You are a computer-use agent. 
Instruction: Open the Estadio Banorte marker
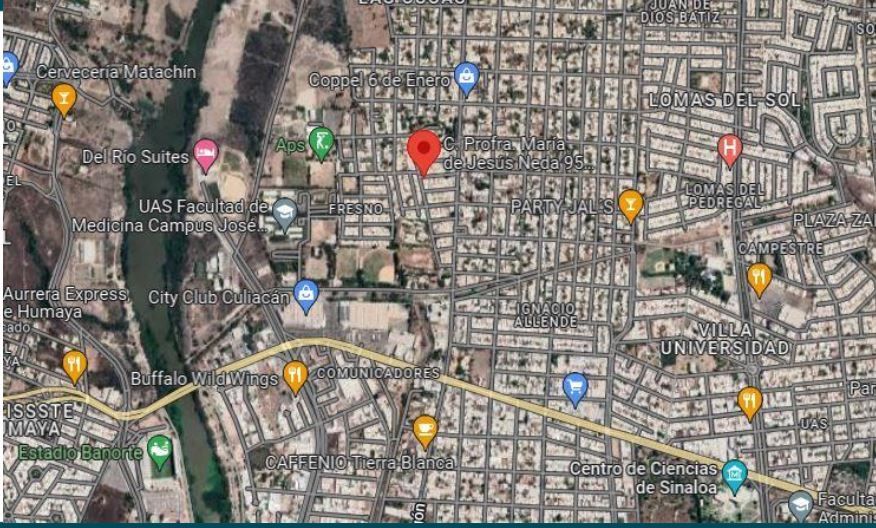tap(160, 452)
